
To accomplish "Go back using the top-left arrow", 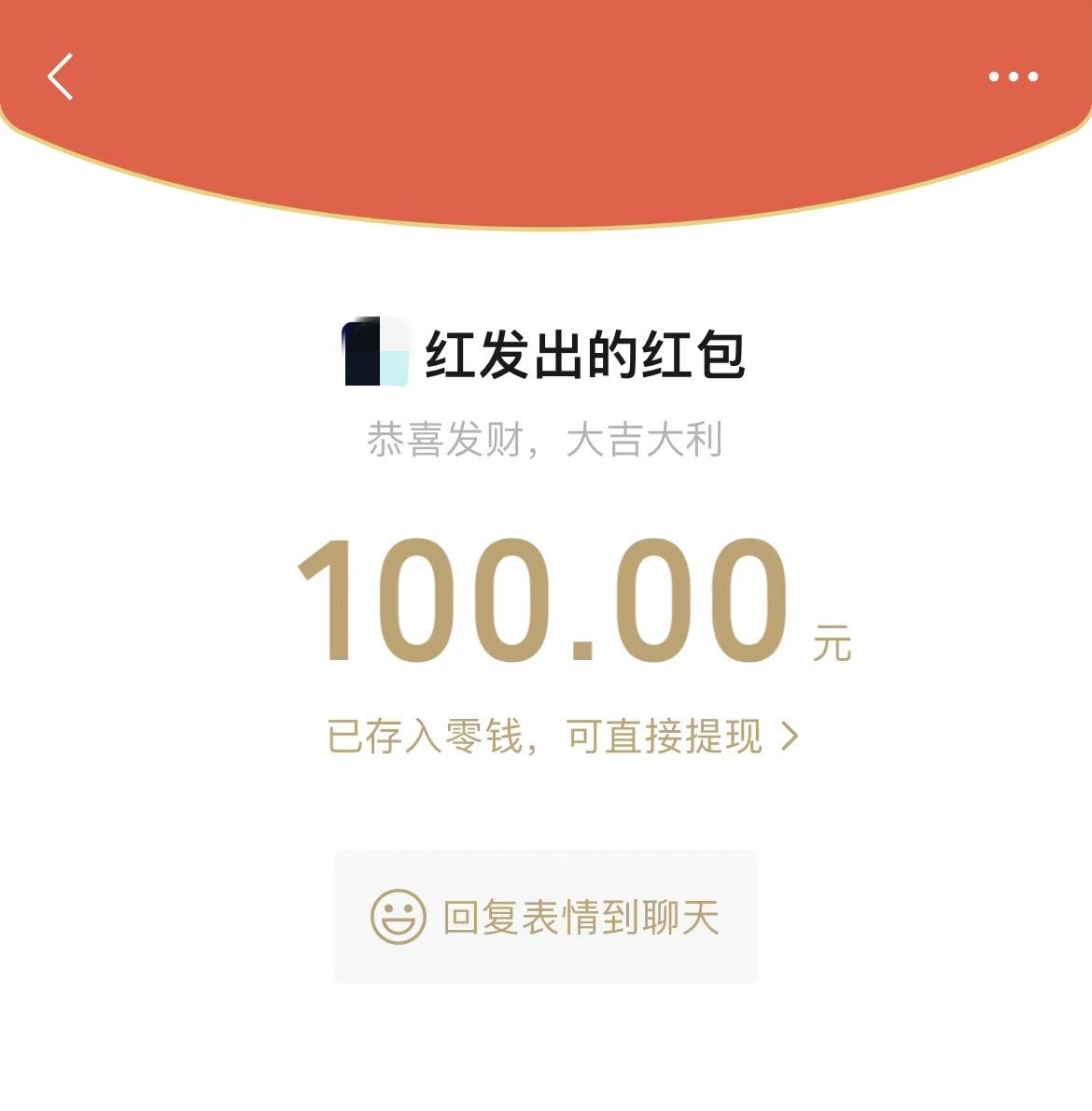I will [x=61, y=77].
